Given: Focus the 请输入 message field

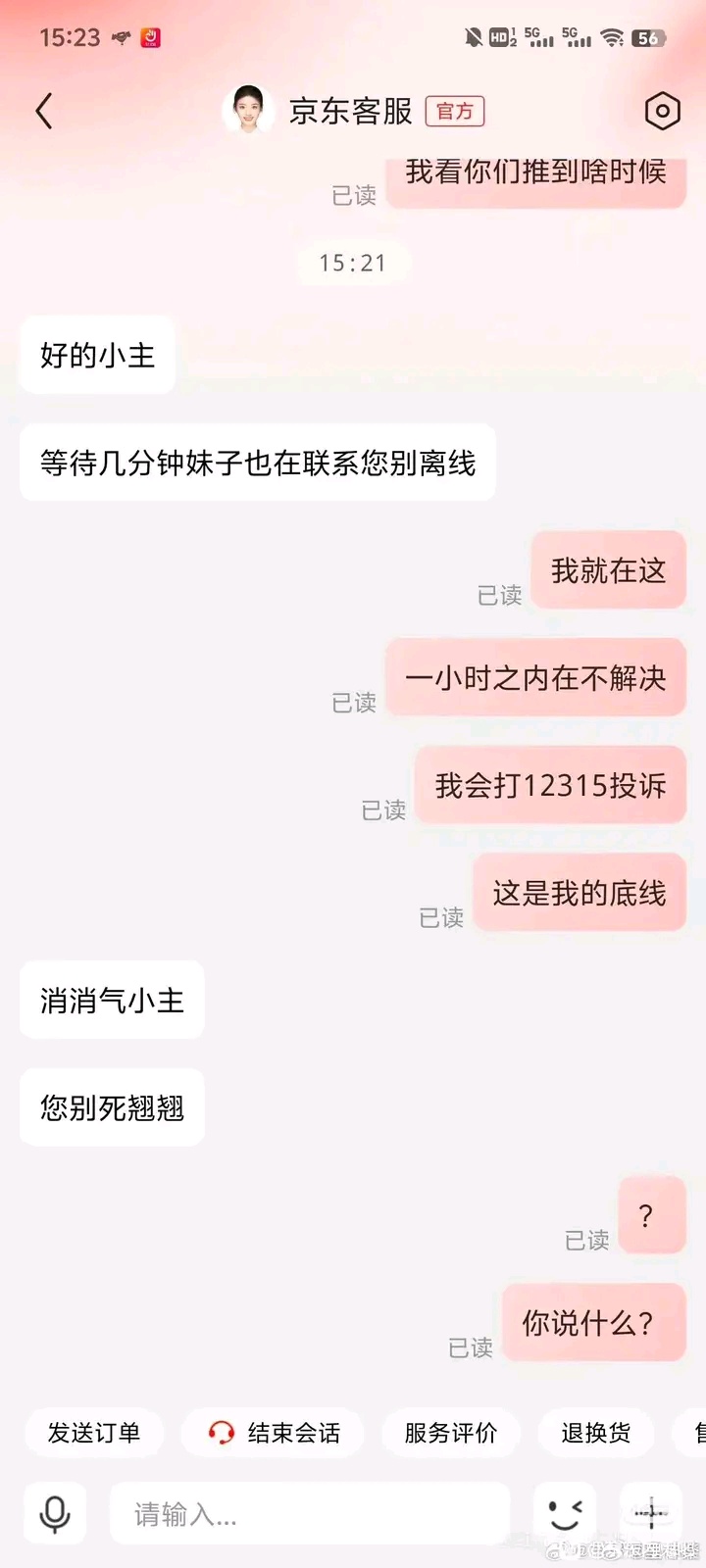Looking at the screenshot, I should (309, 1514).
